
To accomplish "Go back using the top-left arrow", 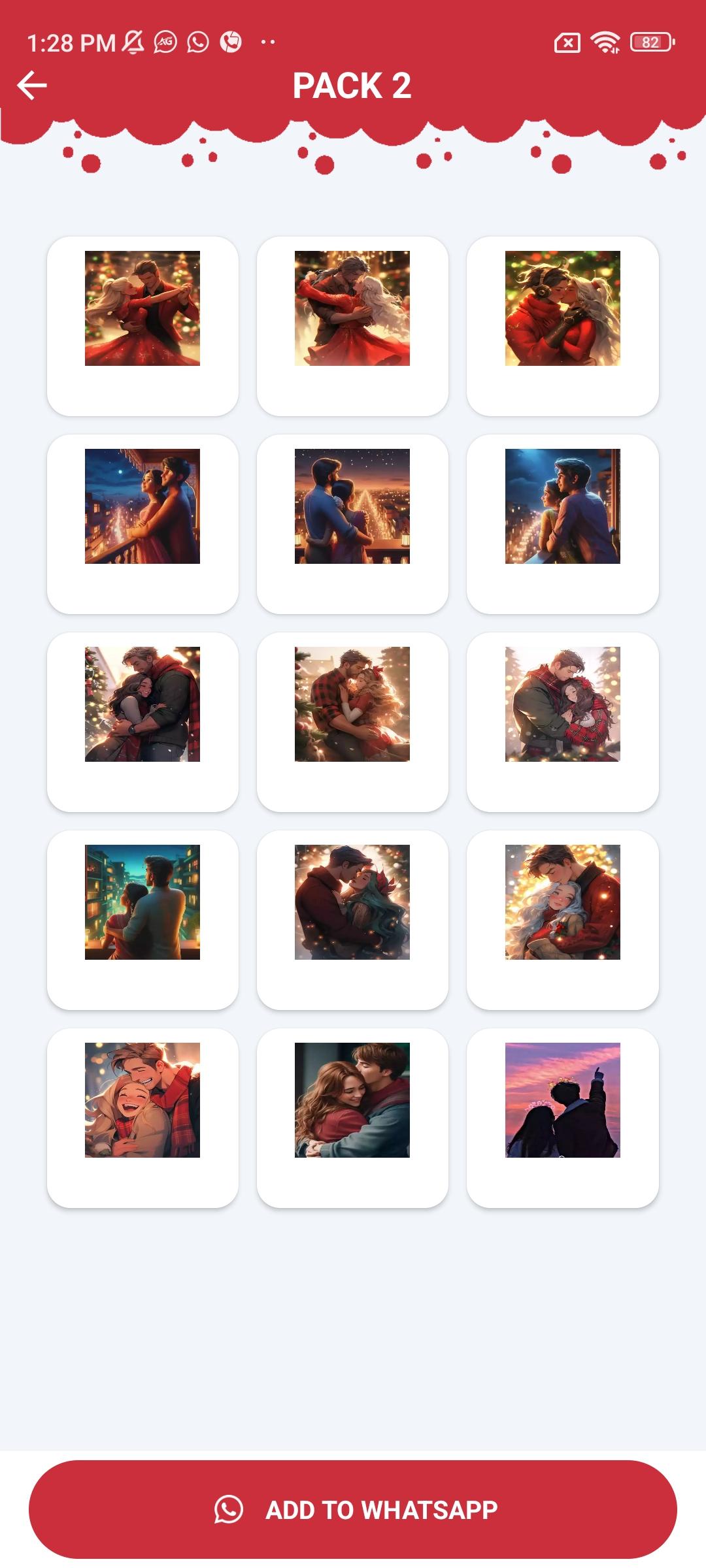I will (x=31, y=86).
